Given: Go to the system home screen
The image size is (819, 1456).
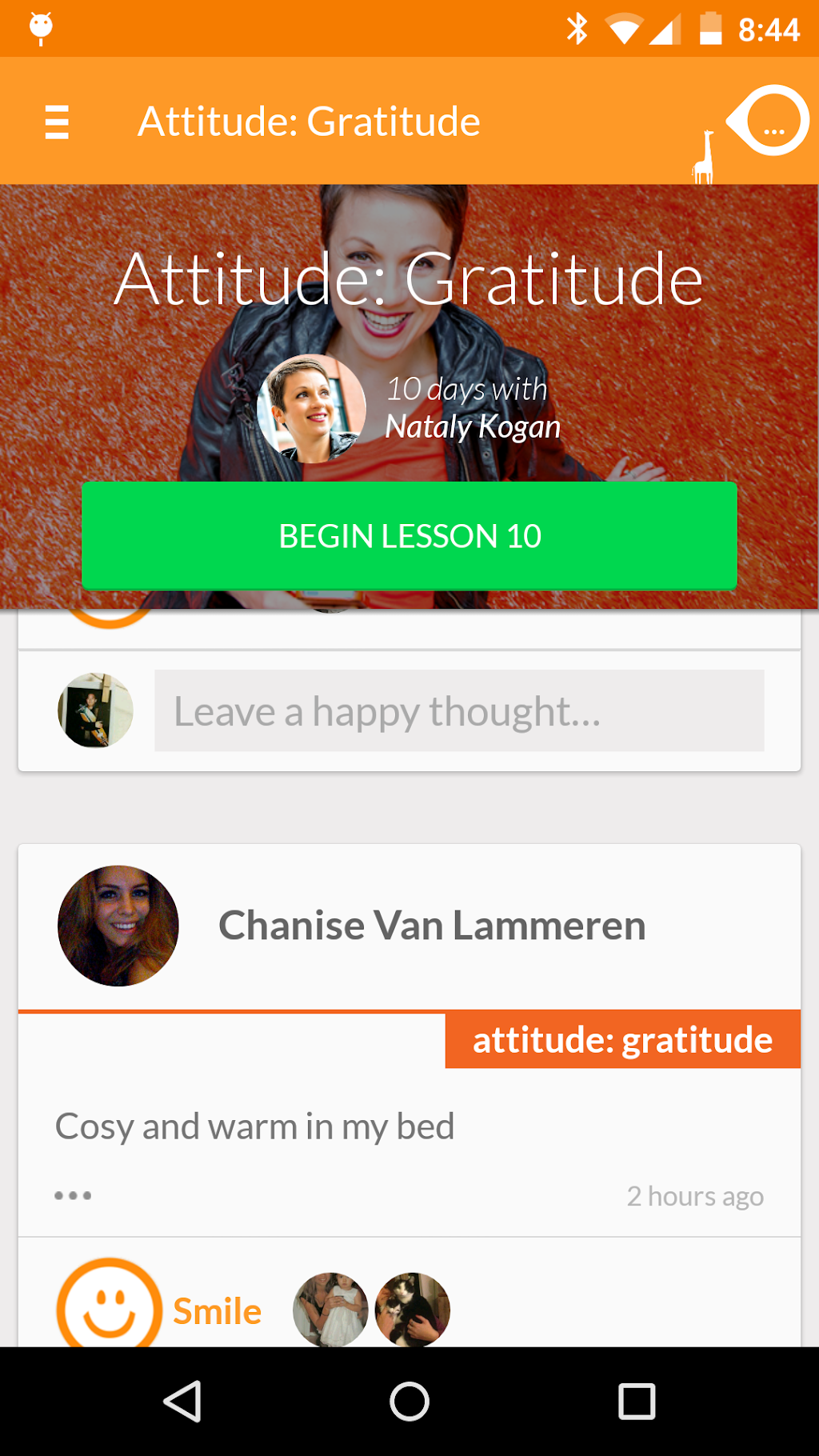Looking at the screenshot, I should [x=409, y=1402].
